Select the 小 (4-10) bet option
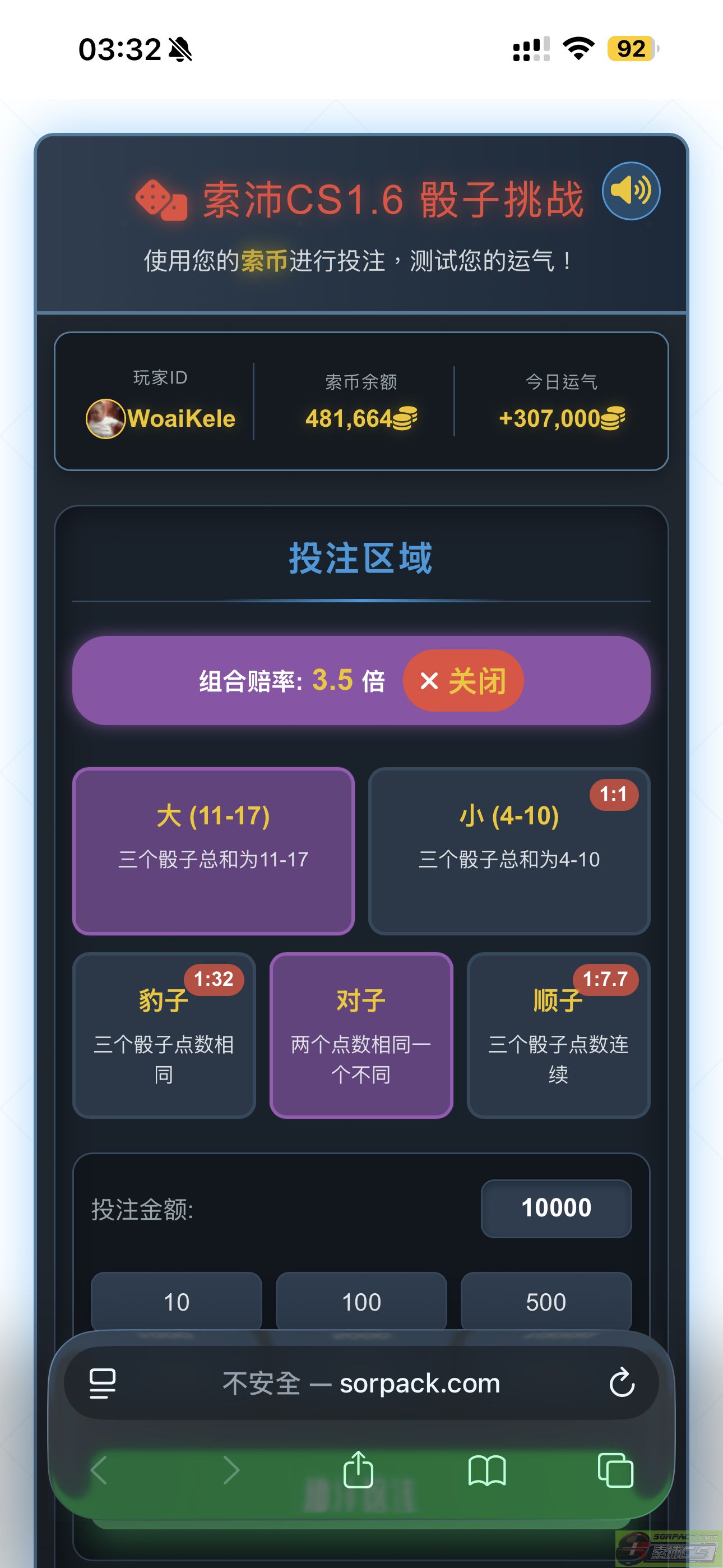The image size is (723, 1568). pyautogui.click(x=509, y=850)
